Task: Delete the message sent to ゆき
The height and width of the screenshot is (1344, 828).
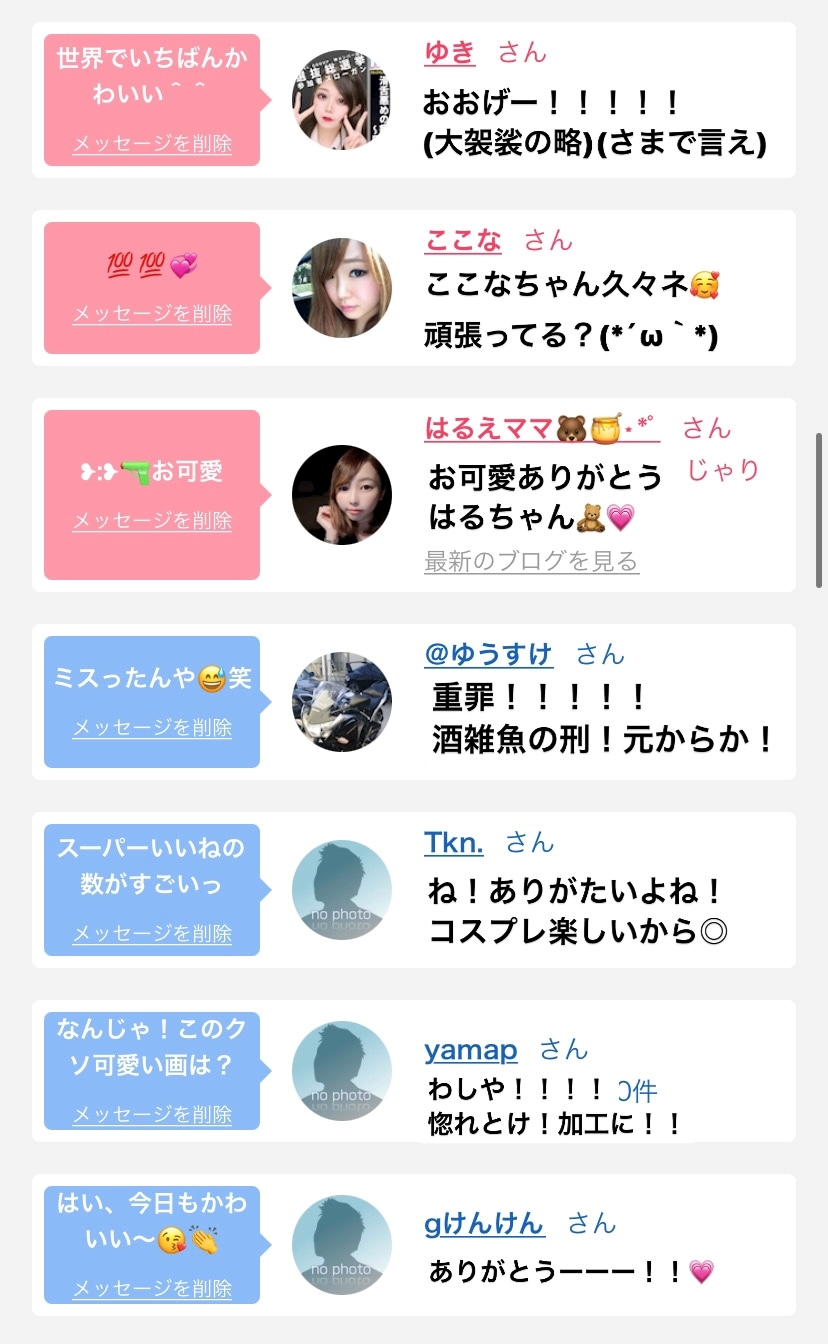Action: point(152,143)
